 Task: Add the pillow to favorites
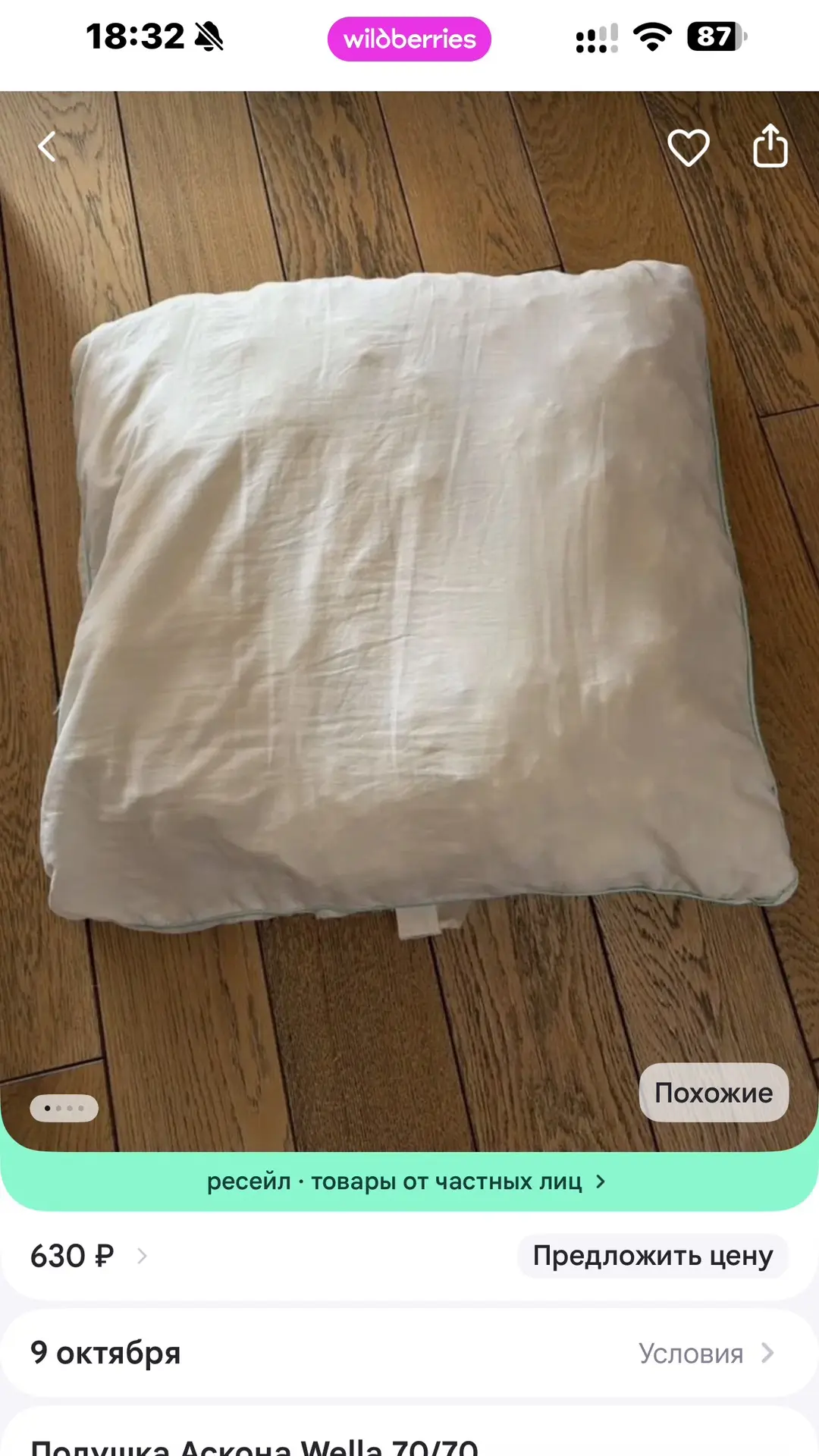coord(689,147)
